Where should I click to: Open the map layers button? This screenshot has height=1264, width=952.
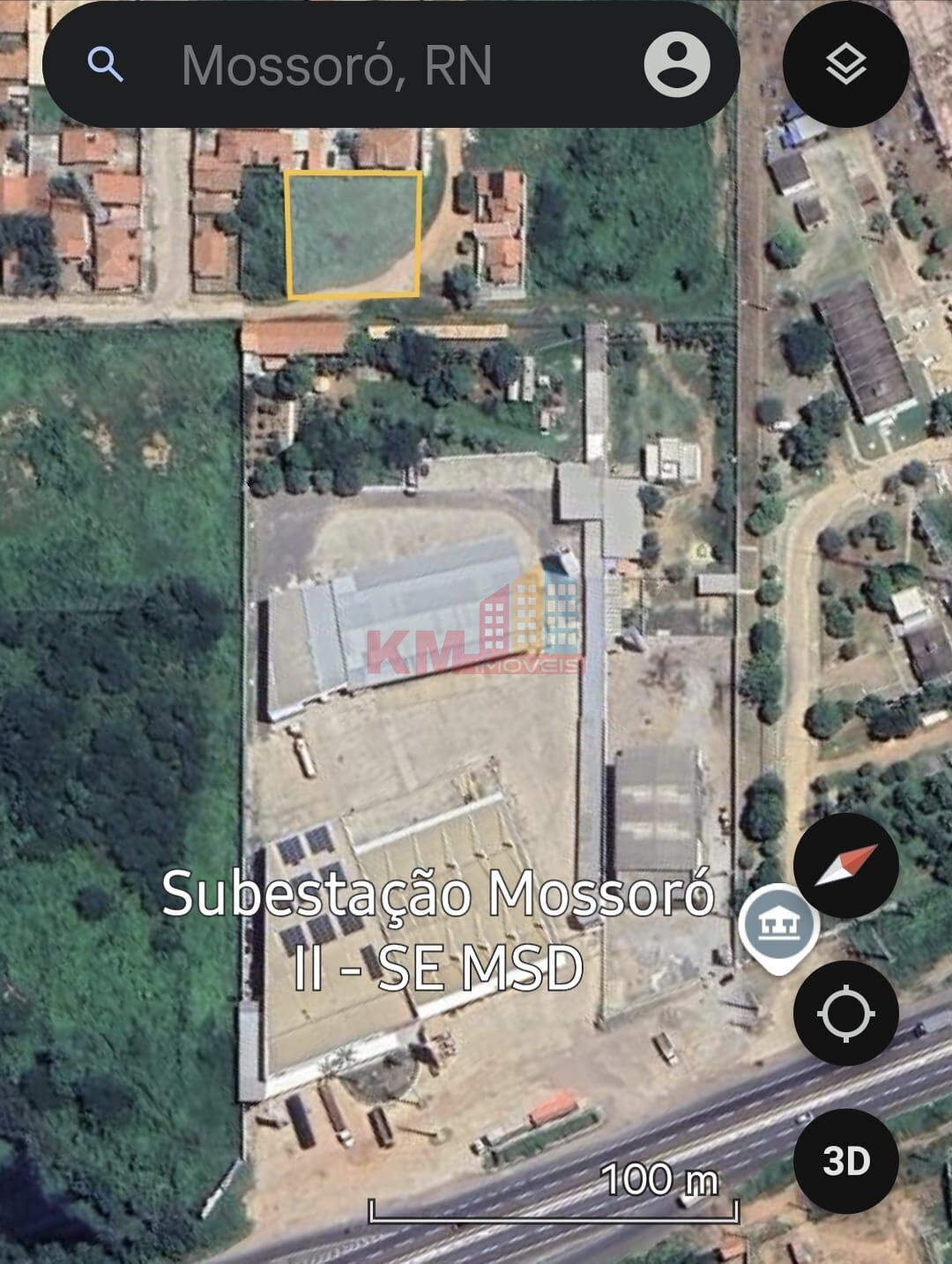point(845,64)
